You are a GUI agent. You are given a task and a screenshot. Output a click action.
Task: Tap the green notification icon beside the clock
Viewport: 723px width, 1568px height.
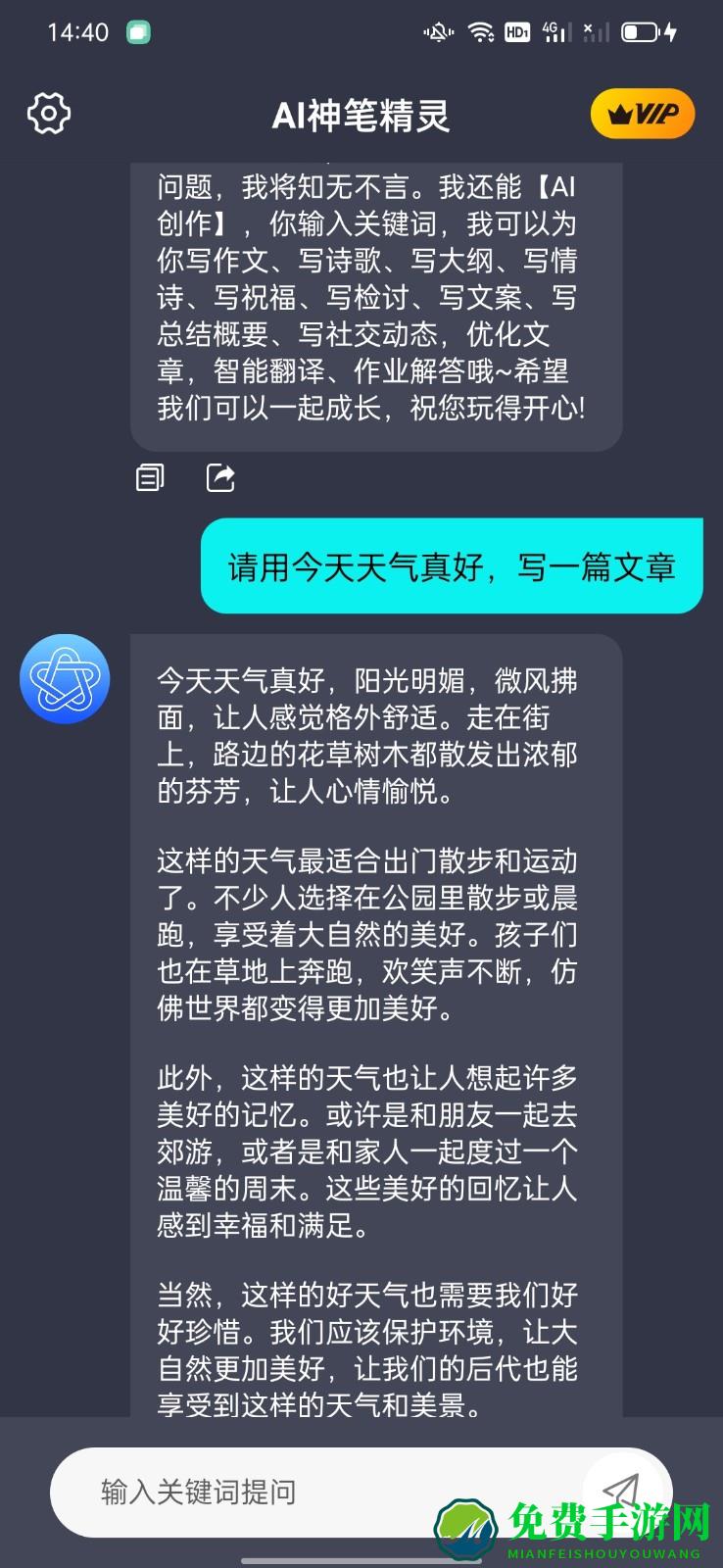tap(138, 31)
